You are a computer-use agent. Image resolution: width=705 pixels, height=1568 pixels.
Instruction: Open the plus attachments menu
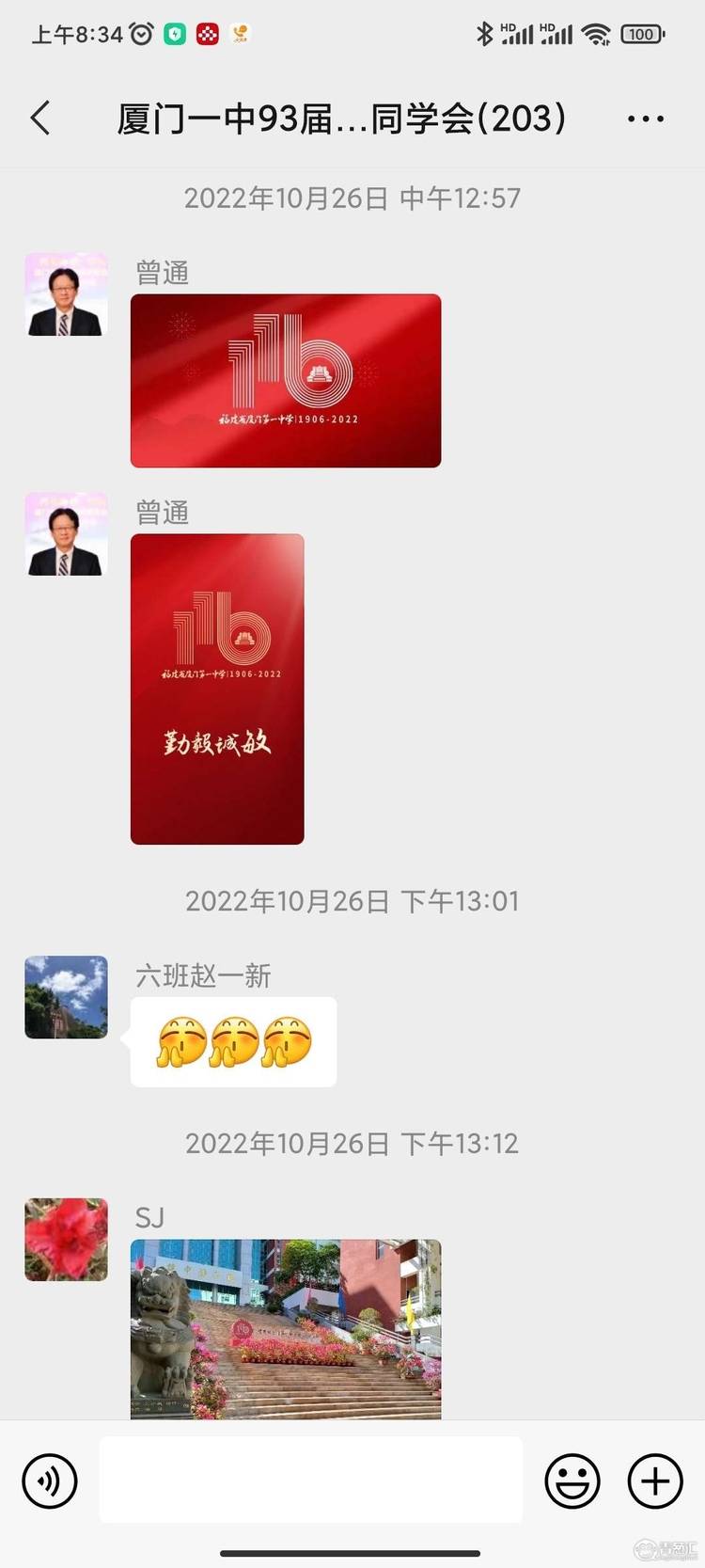pos(654,1481)
